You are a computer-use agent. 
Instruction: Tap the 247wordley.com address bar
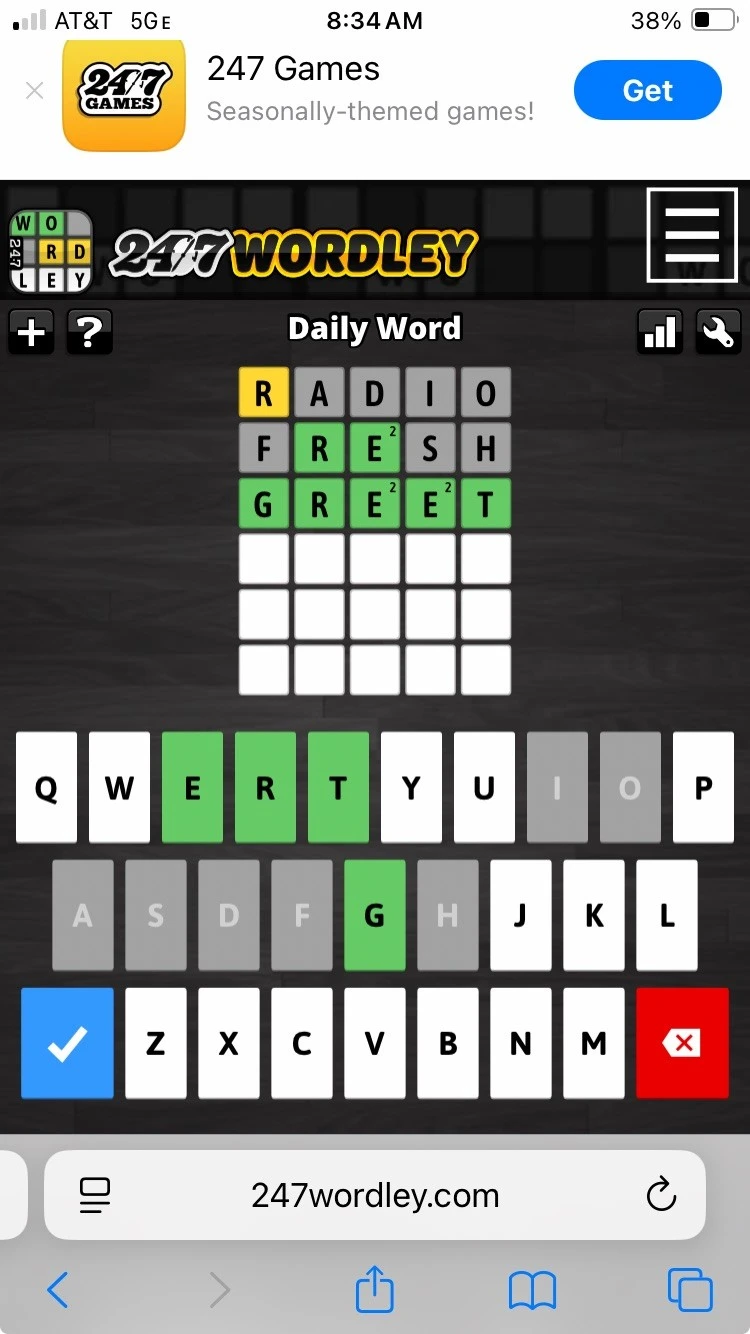(x=375, y=1195)
